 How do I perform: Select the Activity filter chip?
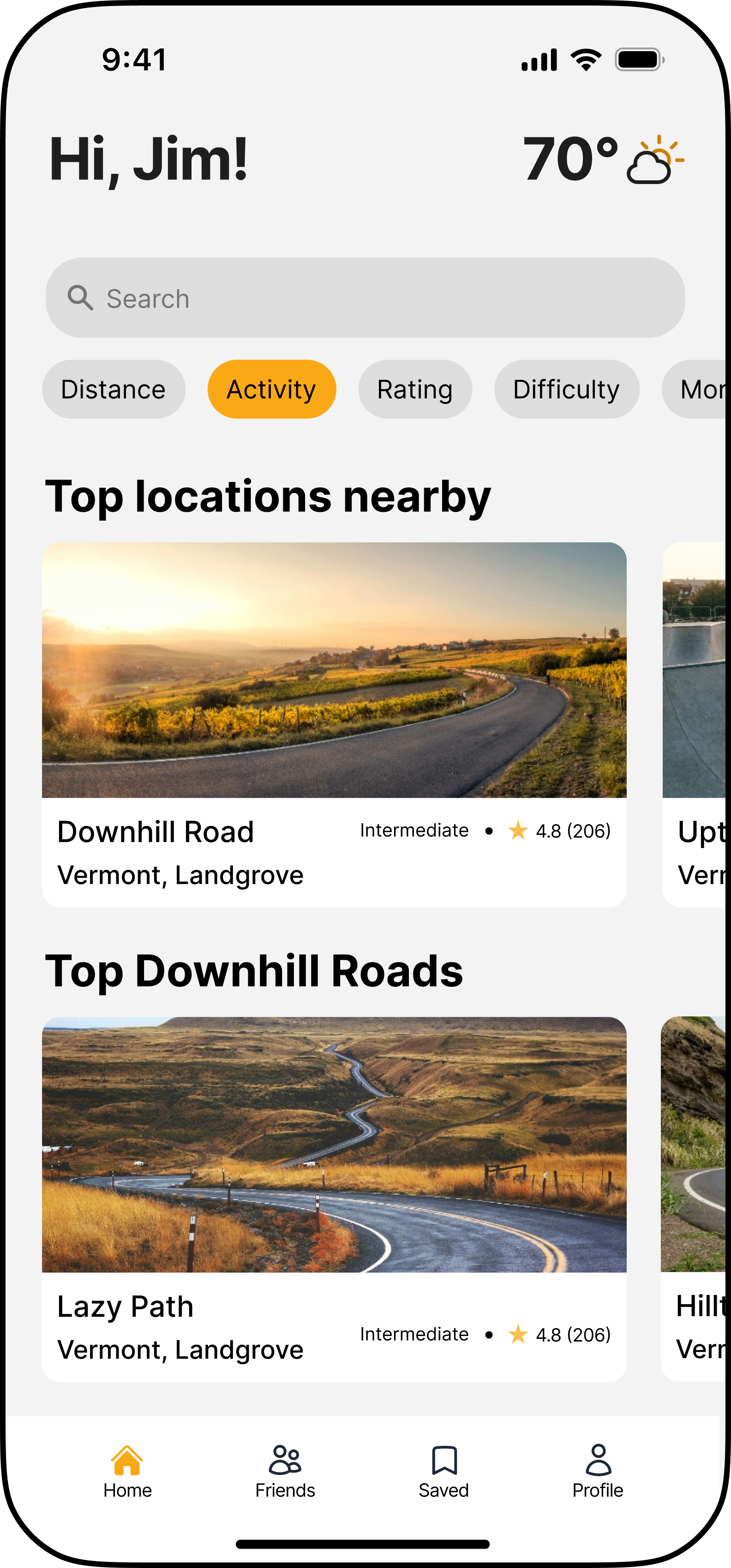point(272,390)
